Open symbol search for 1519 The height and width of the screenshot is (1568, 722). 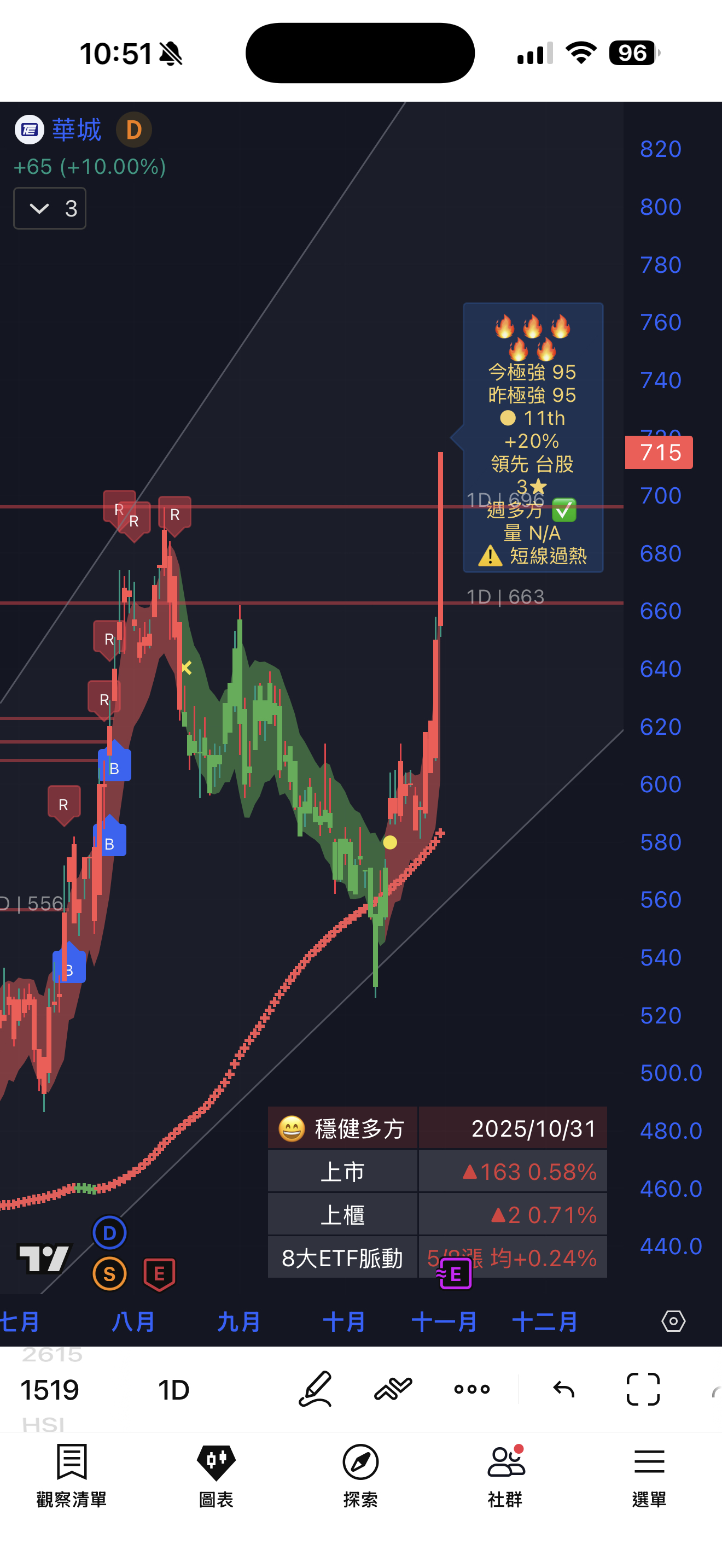(x=50, y=1390)
